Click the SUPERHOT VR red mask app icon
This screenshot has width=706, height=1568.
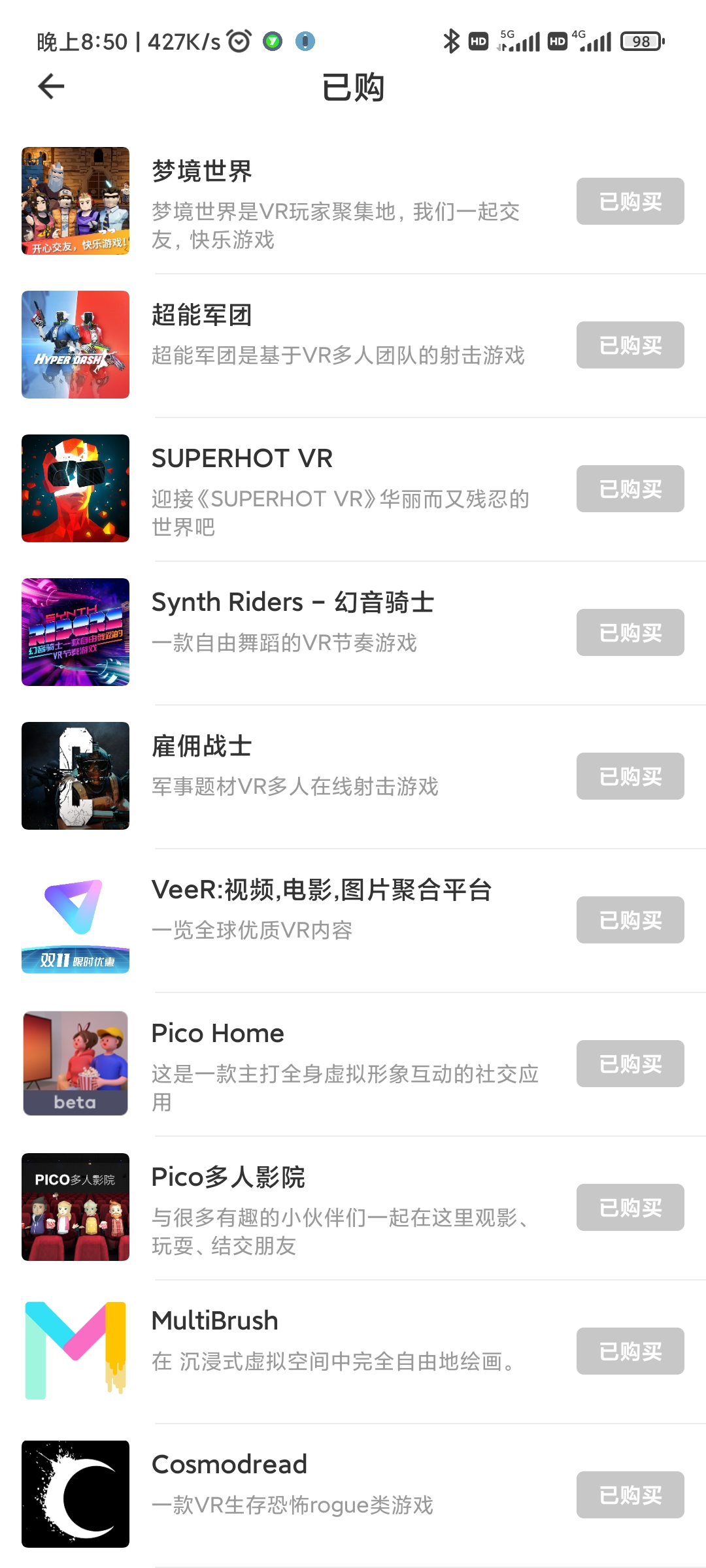pyautogui.click(x=75, y=488)
